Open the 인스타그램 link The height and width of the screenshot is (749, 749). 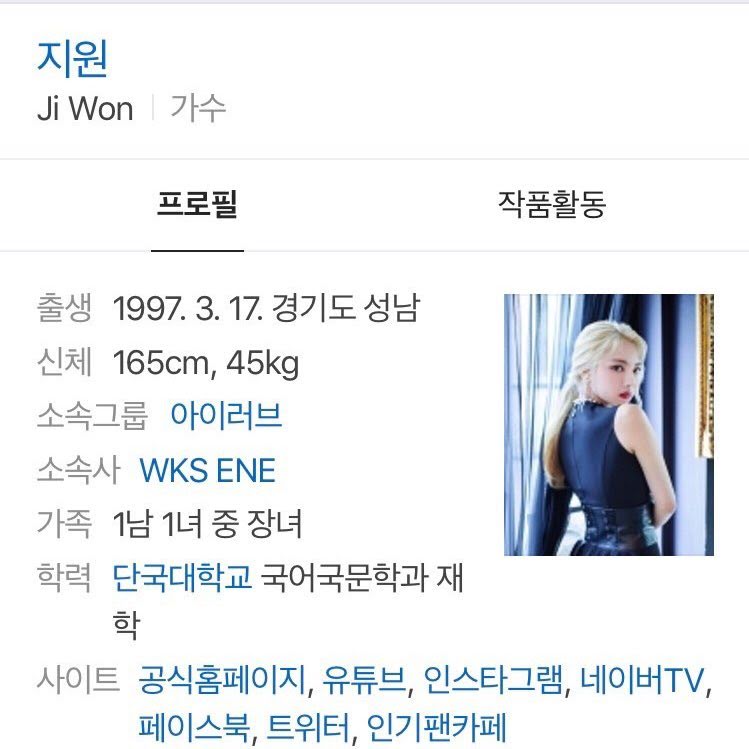tap(494, 682)
